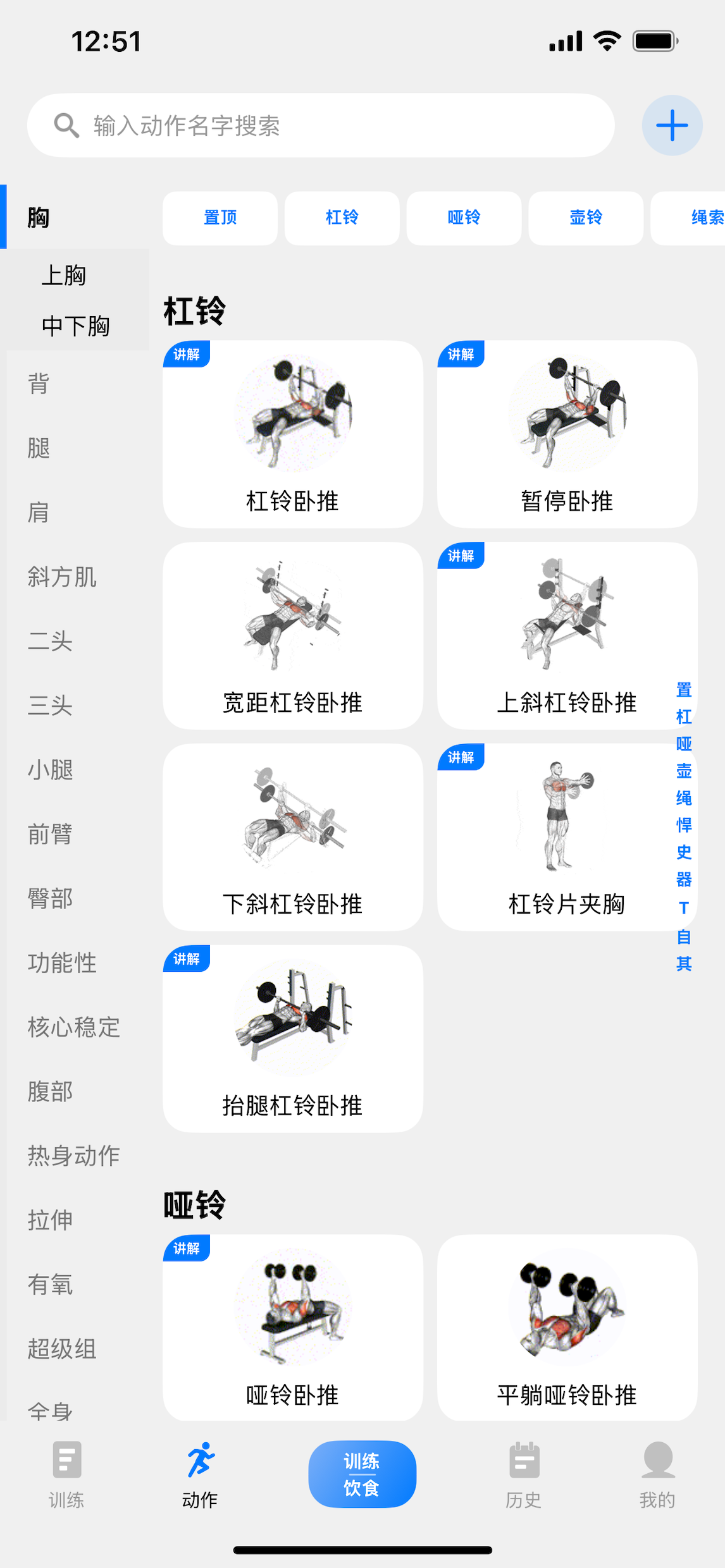Viewport: 725px width, 1568px height.
Task: Switch to the 背 muscle category
Action: tap(39, 384)
